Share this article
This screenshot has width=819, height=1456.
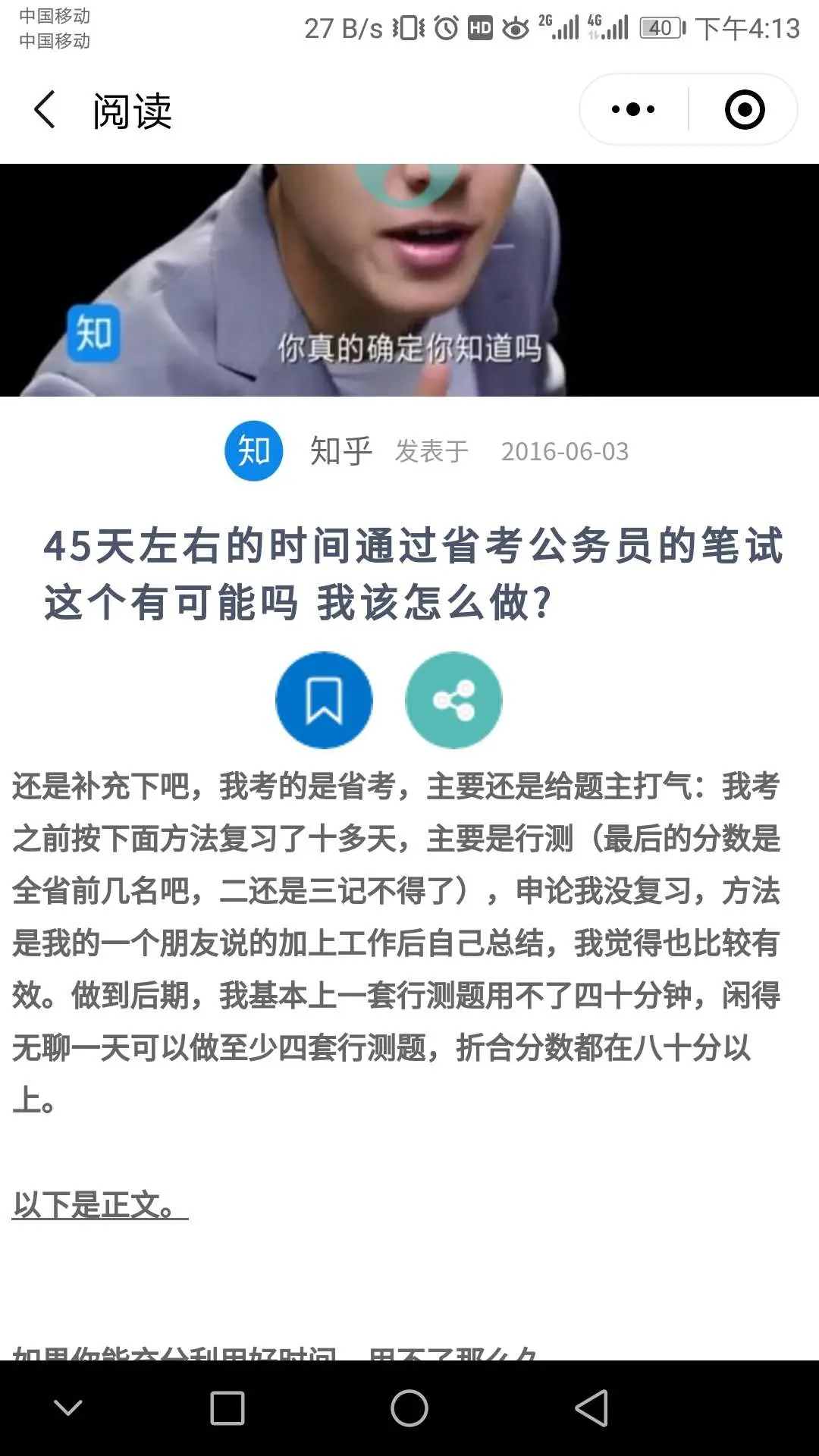tap(453, 700)
